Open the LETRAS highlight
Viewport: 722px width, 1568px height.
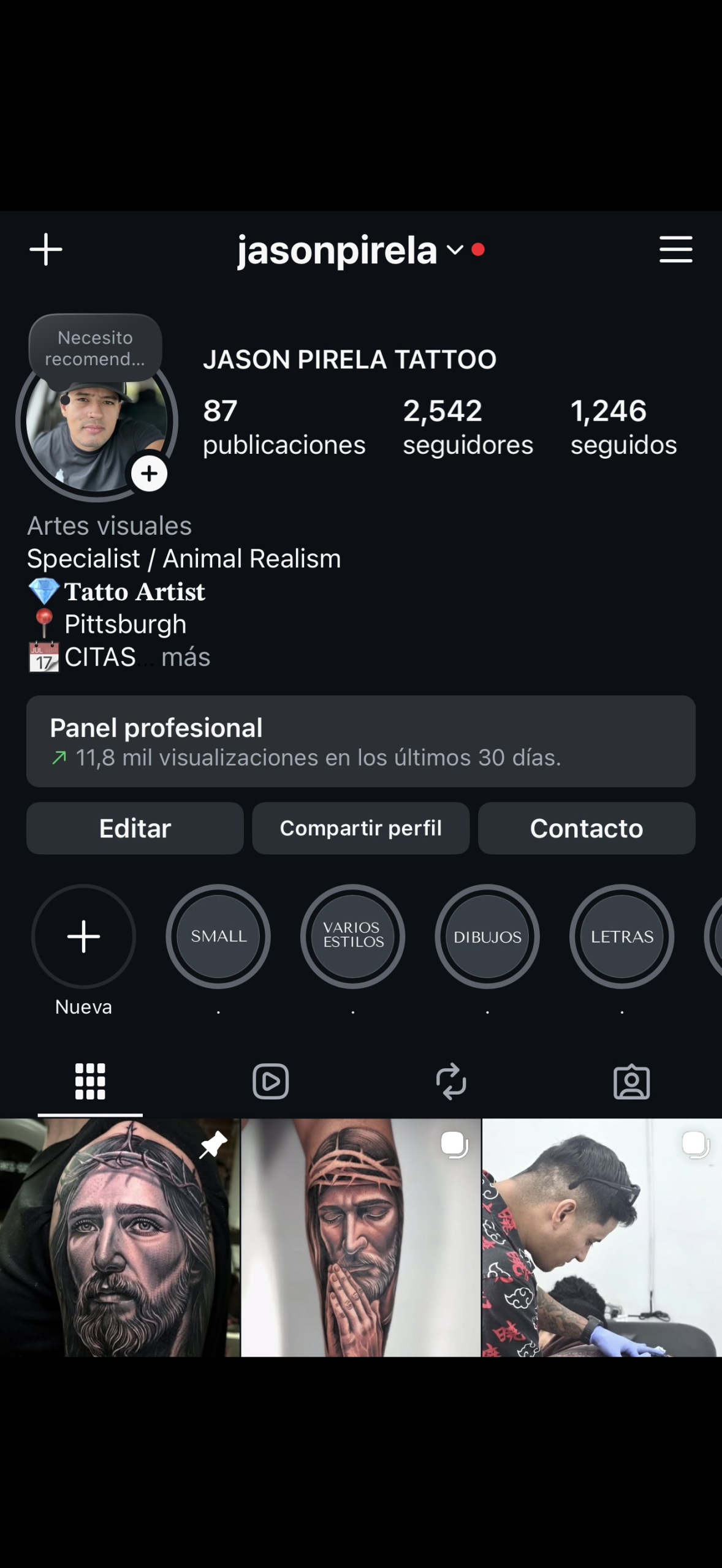621,937
